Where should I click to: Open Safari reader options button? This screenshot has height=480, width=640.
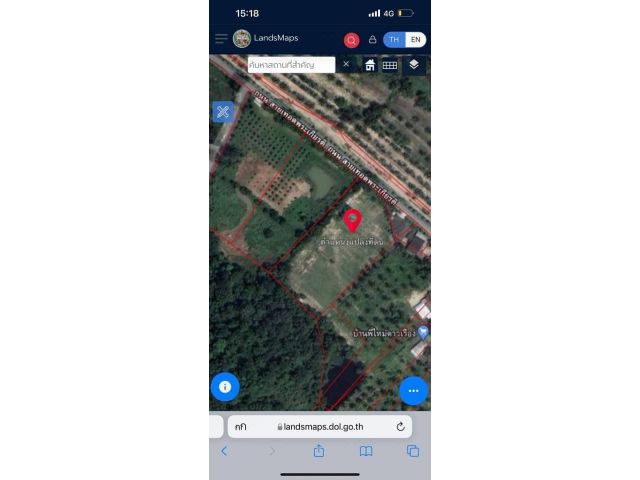point(240,427)
